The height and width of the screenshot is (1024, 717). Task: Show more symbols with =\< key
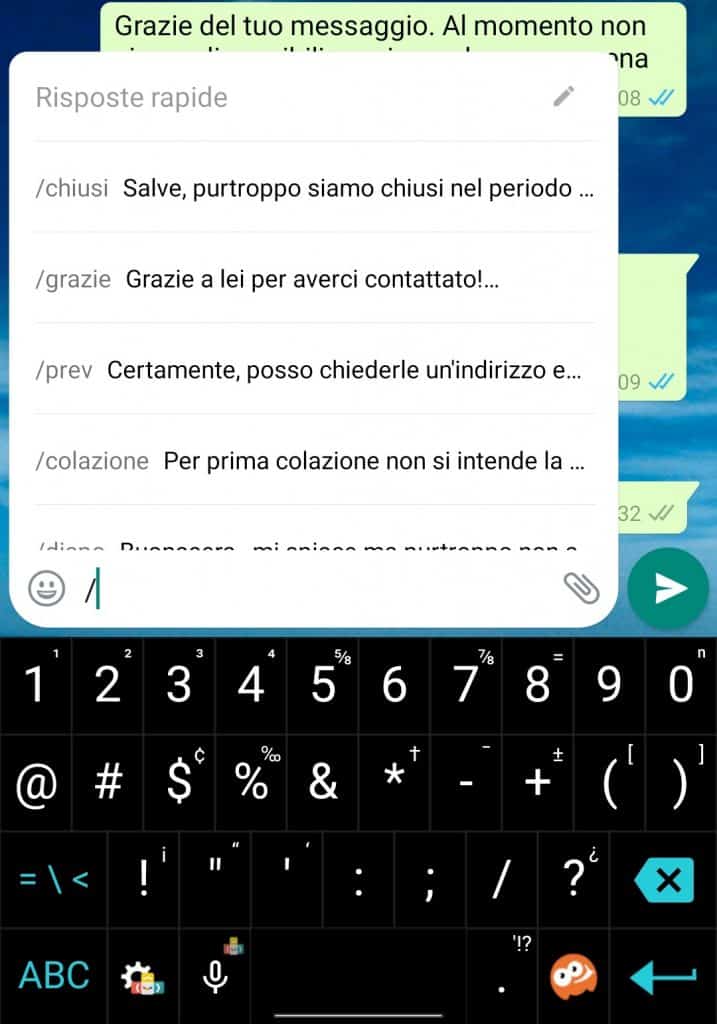(x=54, y=880)
